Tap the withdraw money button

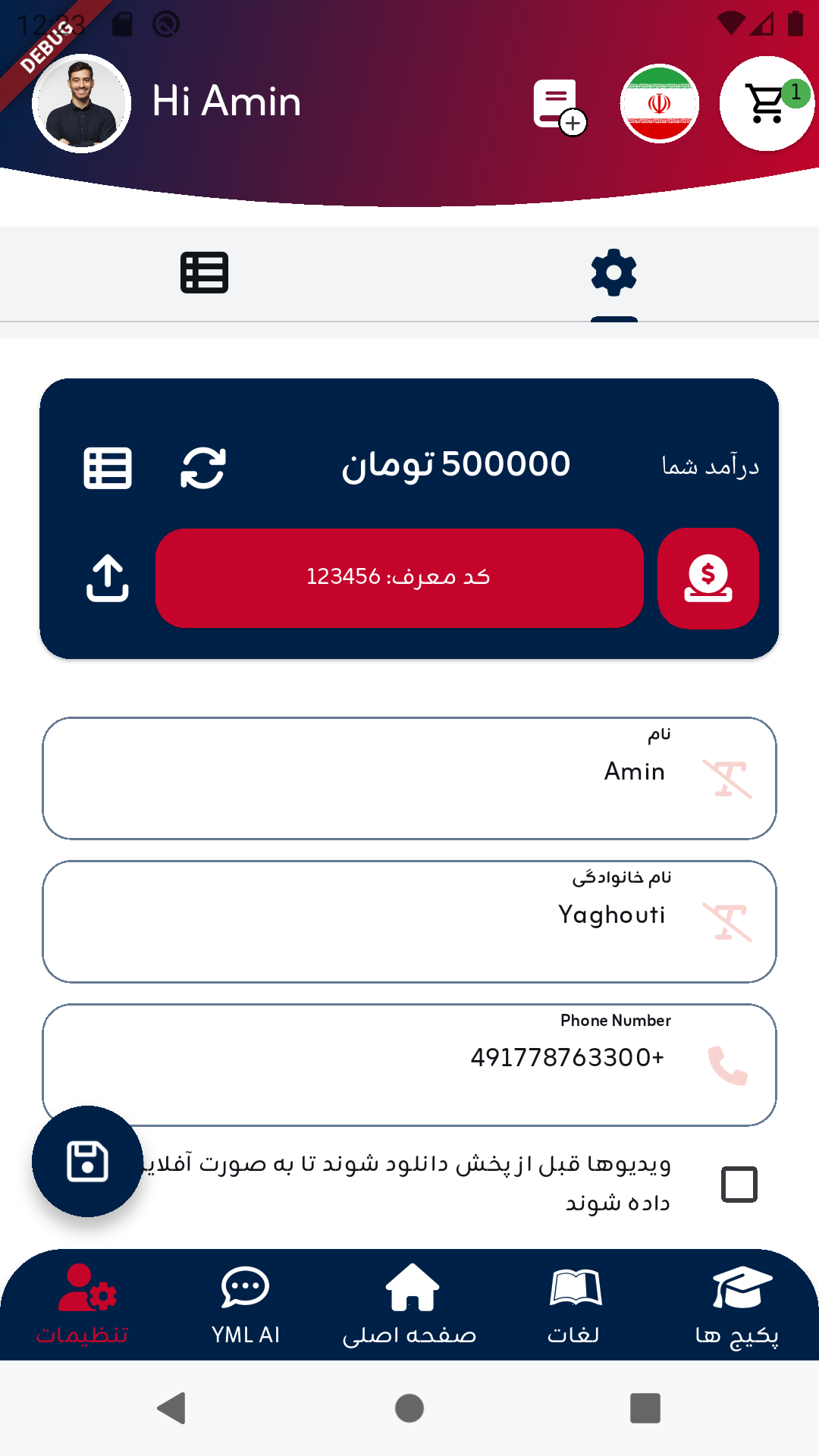pos(708,578)
